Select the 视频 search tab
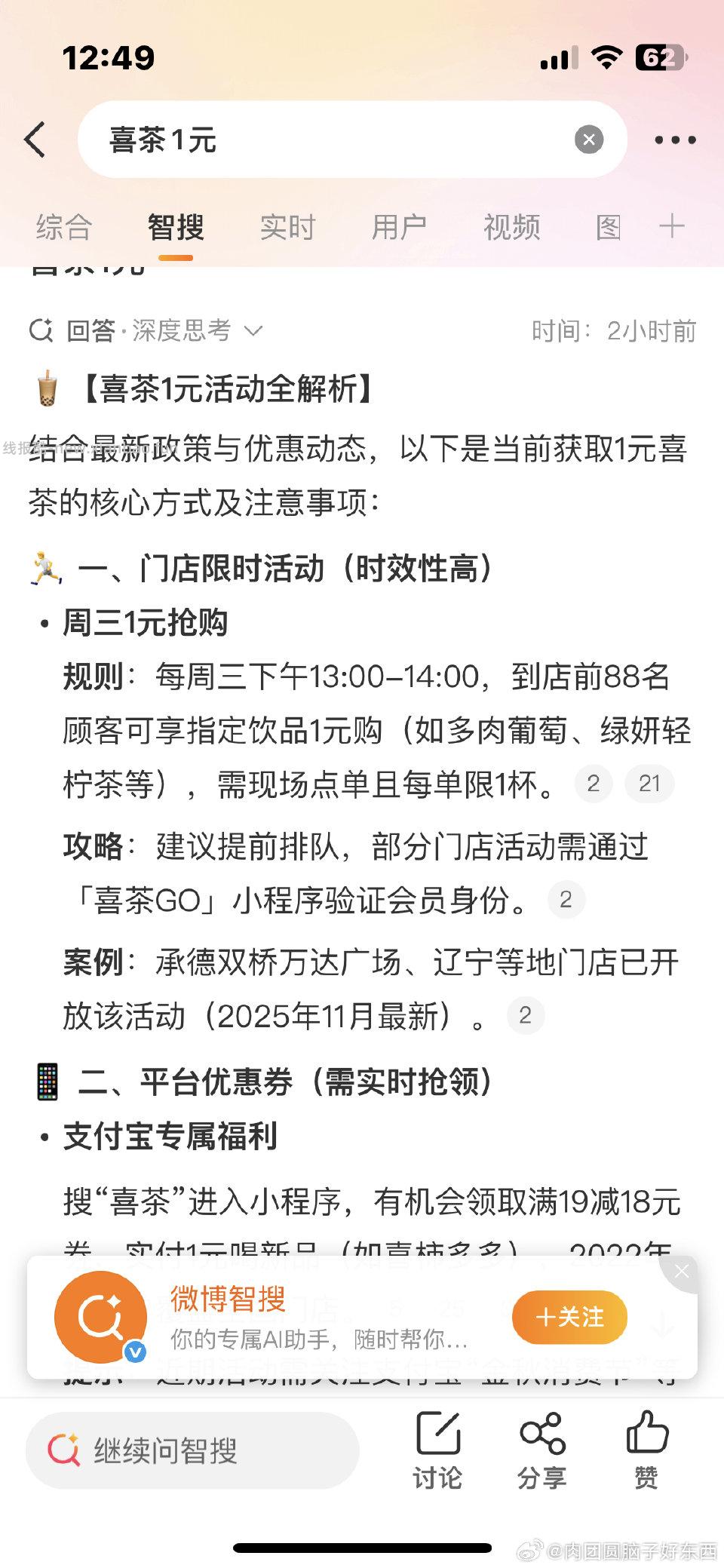 pyautogui.click(x=511, y=227)
